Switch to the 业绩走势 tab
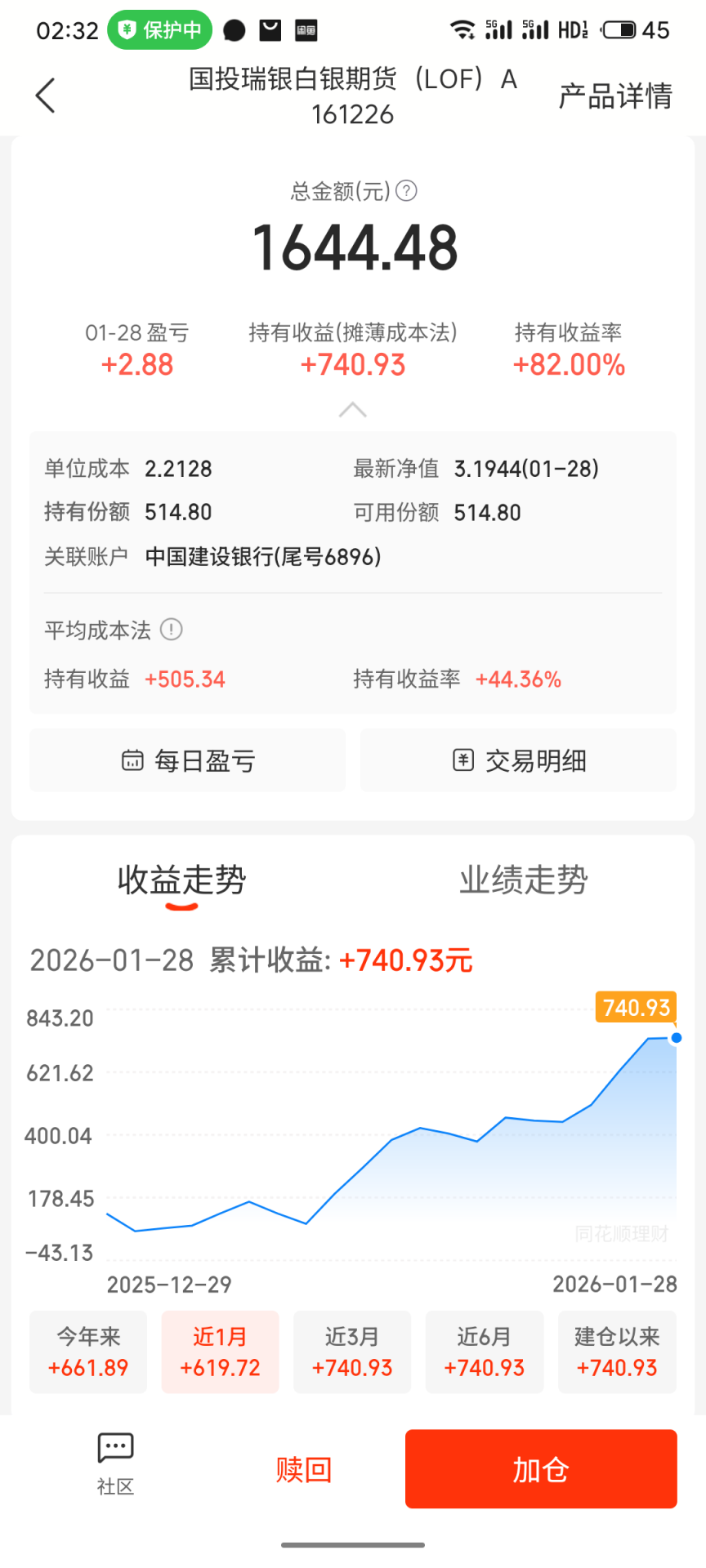Viewport: 706px width, 1568px height. pyautogui.click(x=523, y=880)
